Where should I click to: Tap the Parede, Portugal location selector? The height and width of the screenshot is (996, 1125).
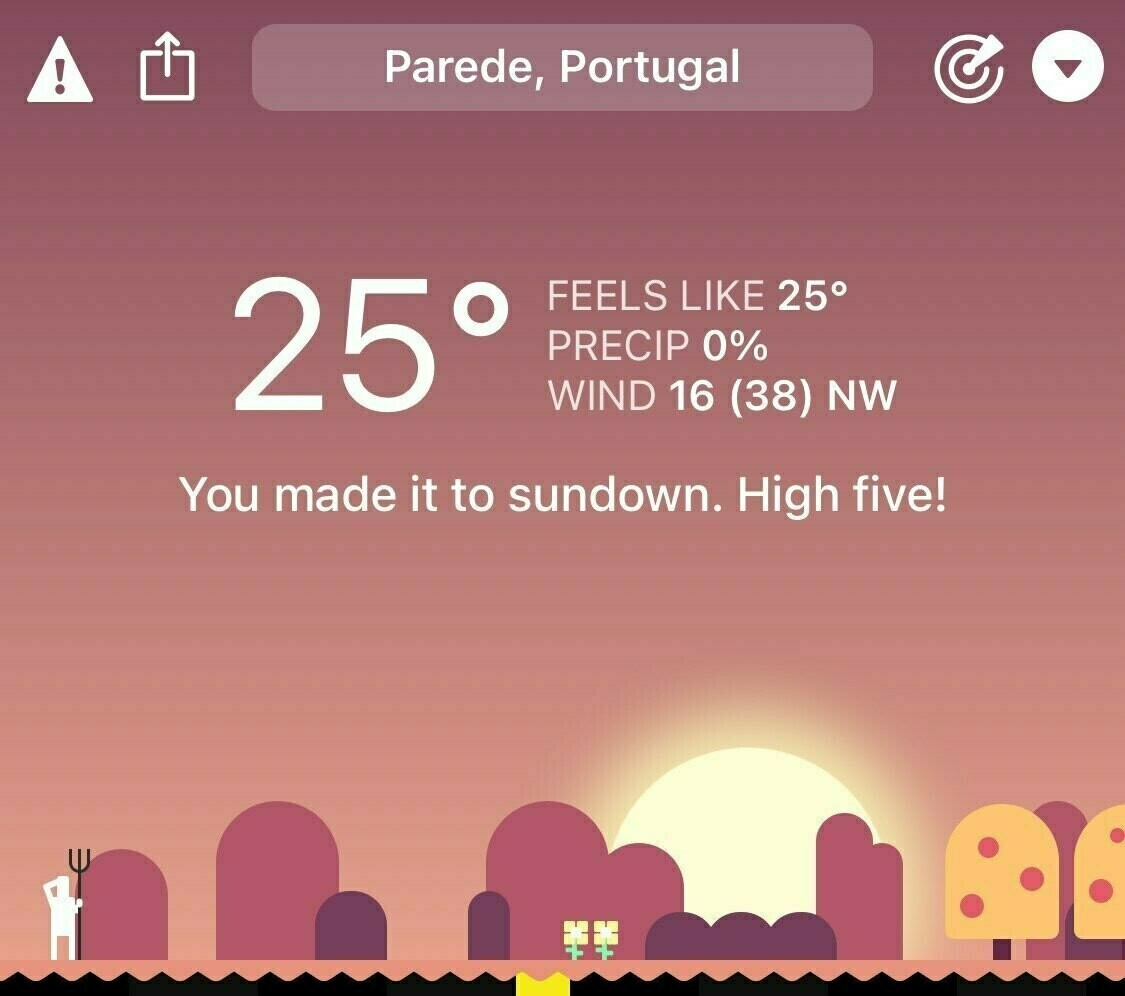click(x=562, y=67)
